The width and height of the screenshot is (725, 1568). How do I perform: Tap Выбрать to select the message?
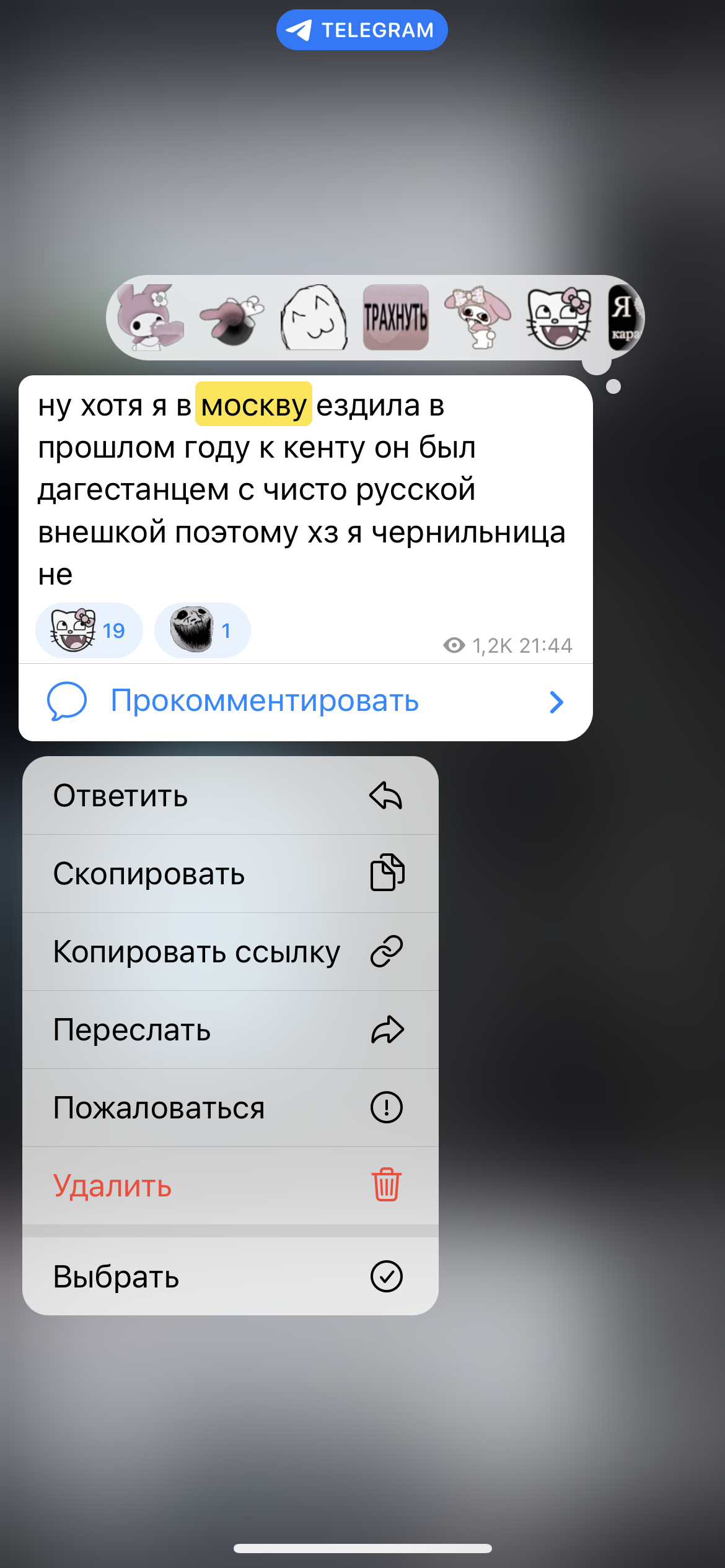231,1276
